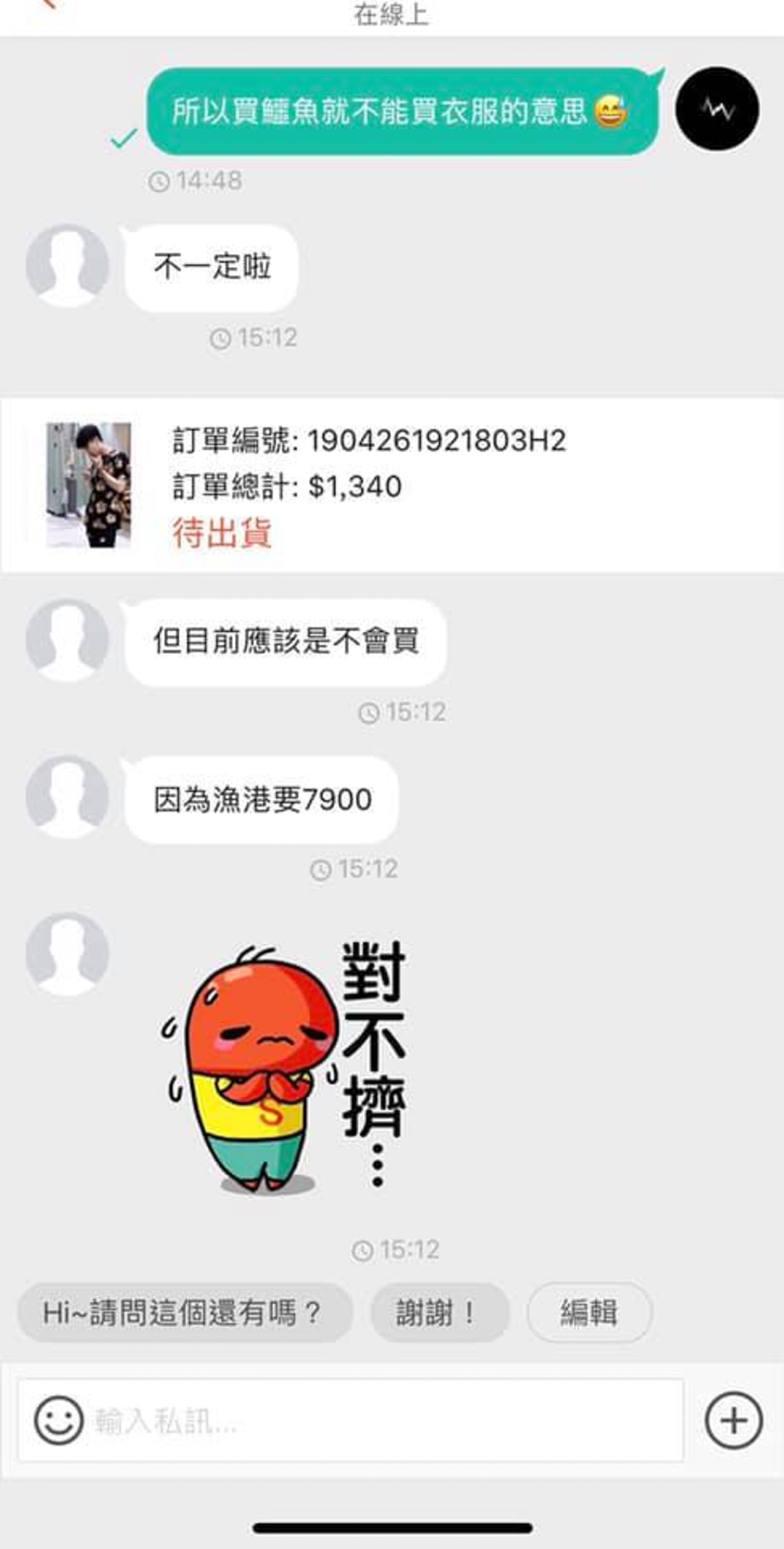This screenshot has width=784, height=1549.
Task: Open order card 1904261921803H2
Action: pos(392,485)
